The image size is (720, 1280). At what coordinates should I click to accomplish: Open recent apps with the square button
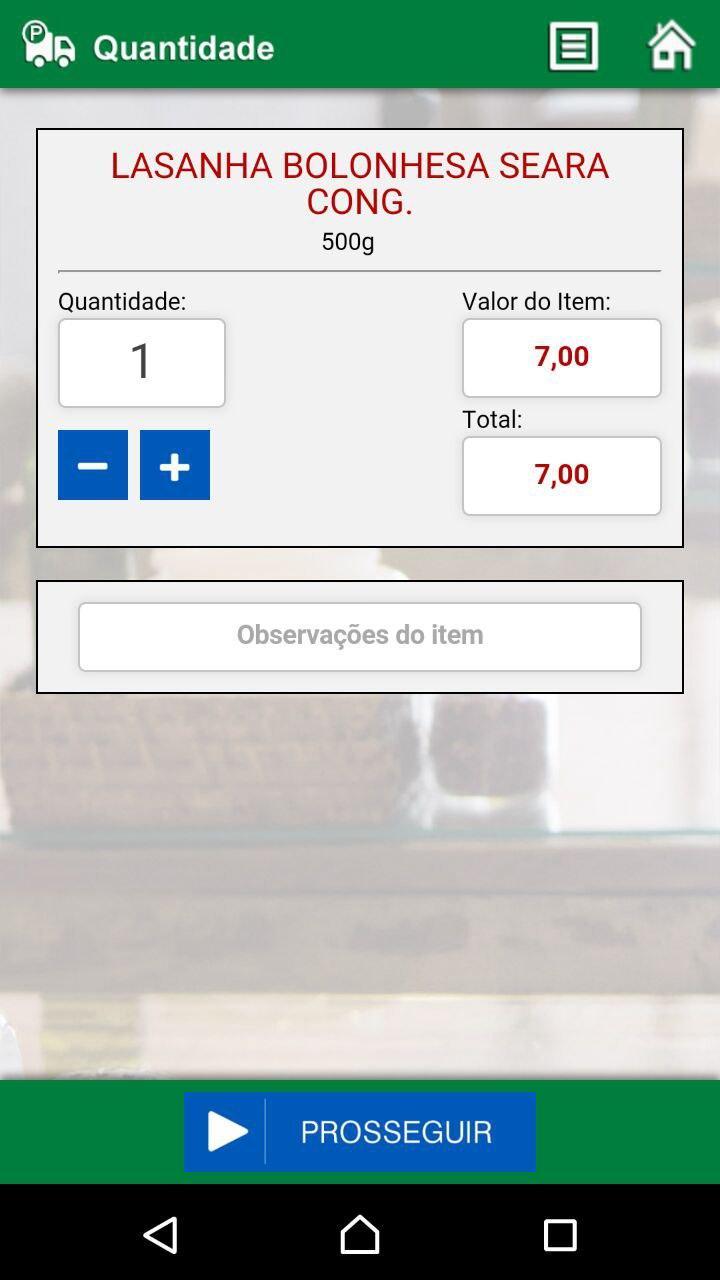pos(560,1236)
